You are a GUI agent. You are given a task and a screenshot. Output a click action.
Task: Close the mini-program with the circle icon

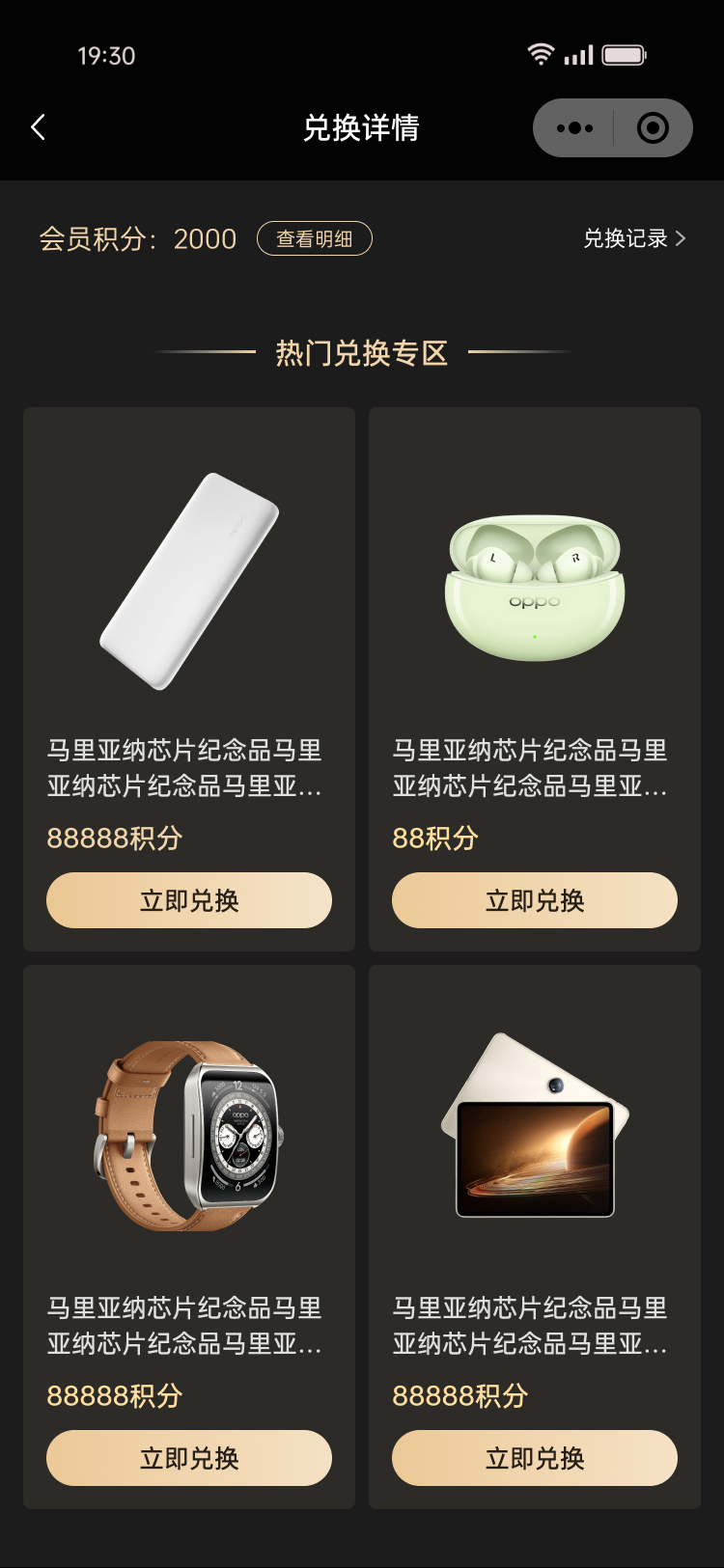pyautogui.click(x=653, y=127)
